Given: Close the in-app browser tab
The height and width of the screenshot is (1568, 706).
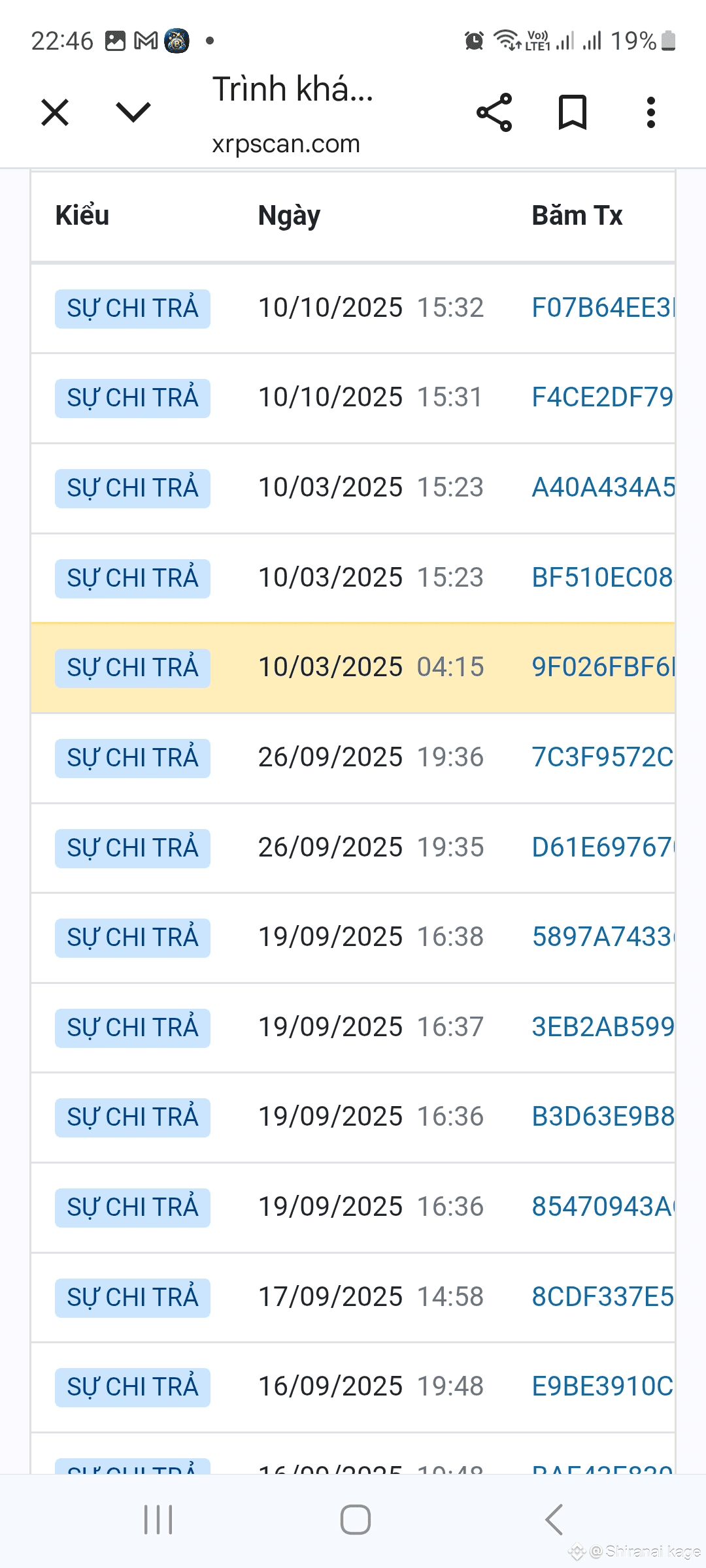Looking at the screenshot, I should pos(55,112).
